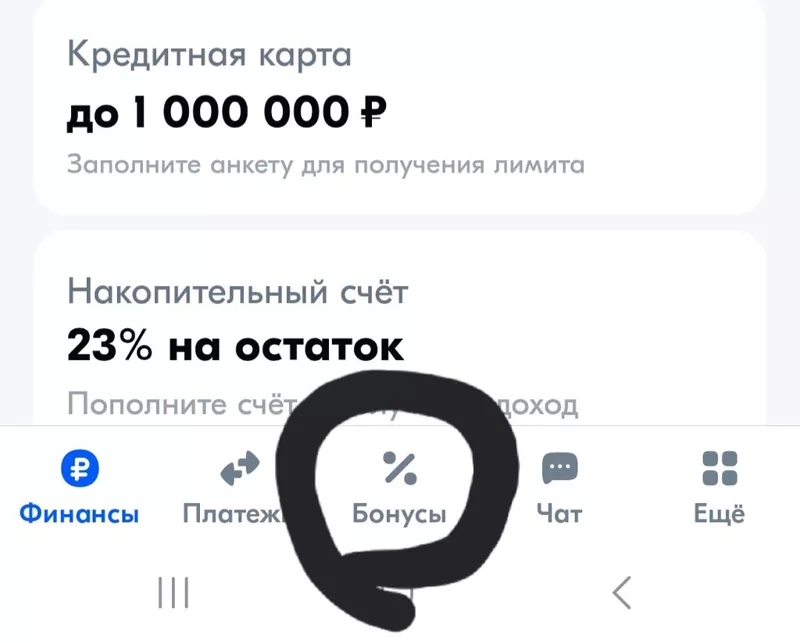The height and width of the screenshot is (643, 800).
Task: Open the Бонусы tab
Action: pos(400,487)
